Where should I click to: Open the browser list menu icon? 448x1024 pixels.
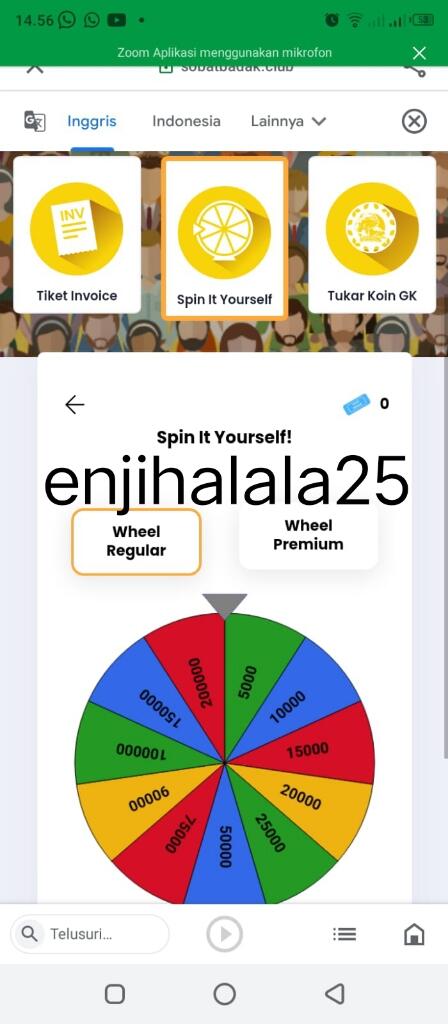coord(344,934)
